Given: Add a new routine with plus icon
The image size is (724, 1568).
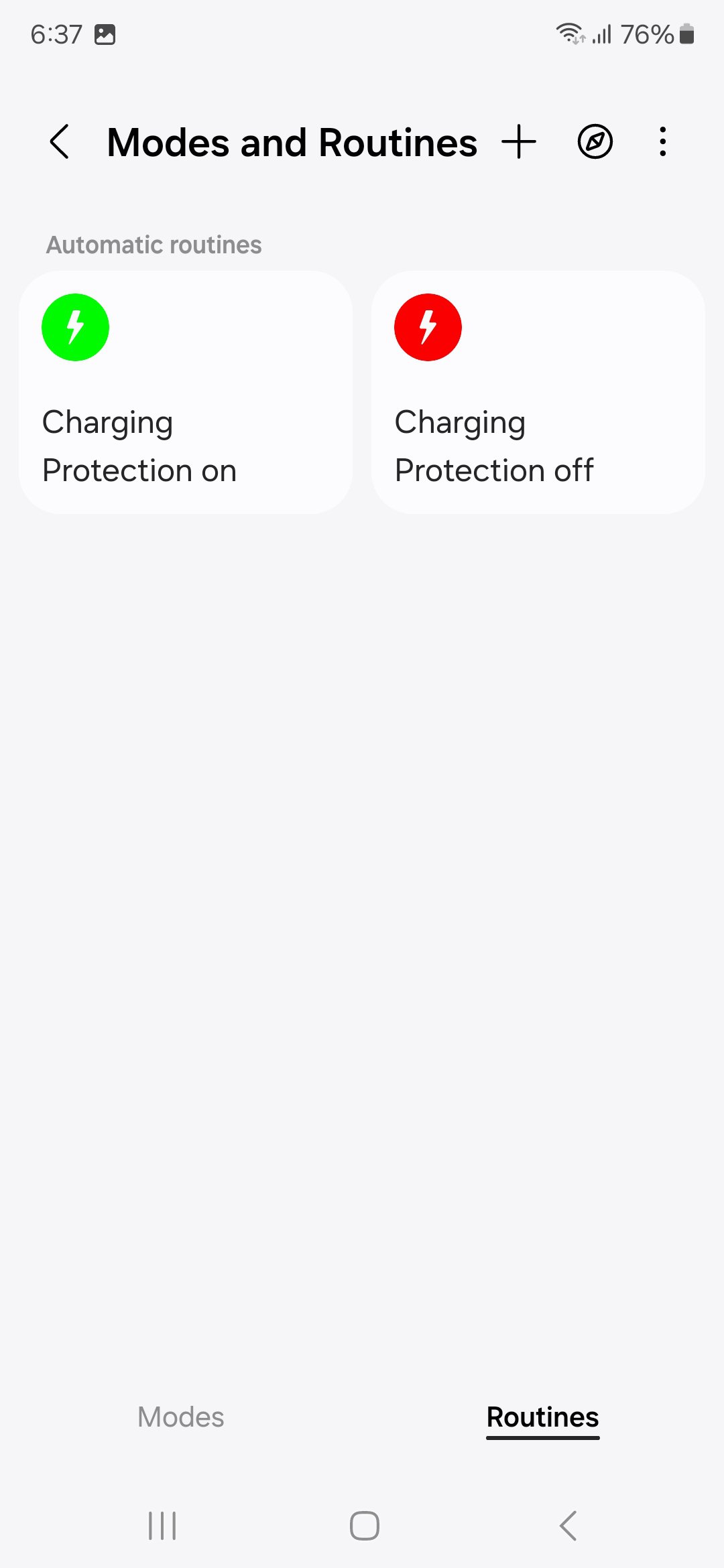Looking at the screenshot, I should coord(519,142).
